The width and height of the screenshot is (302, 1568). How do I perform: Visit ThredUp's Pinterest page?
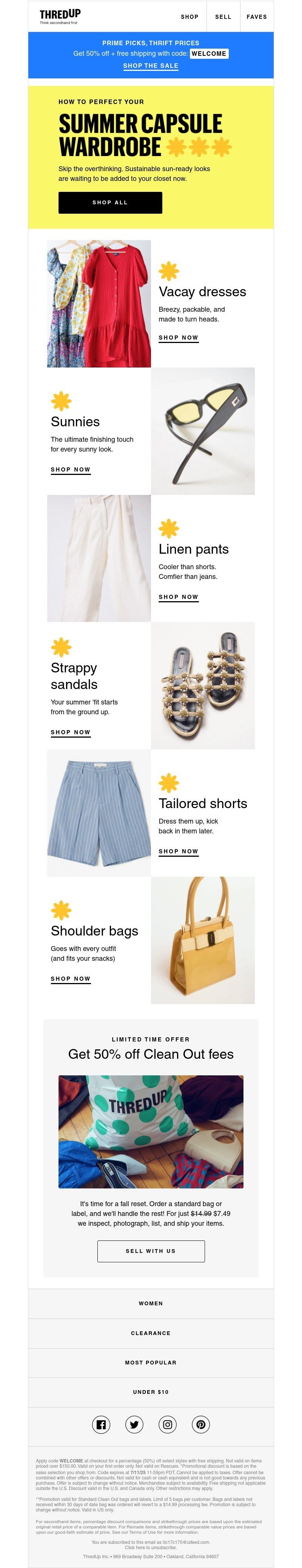coord(201,1424)
